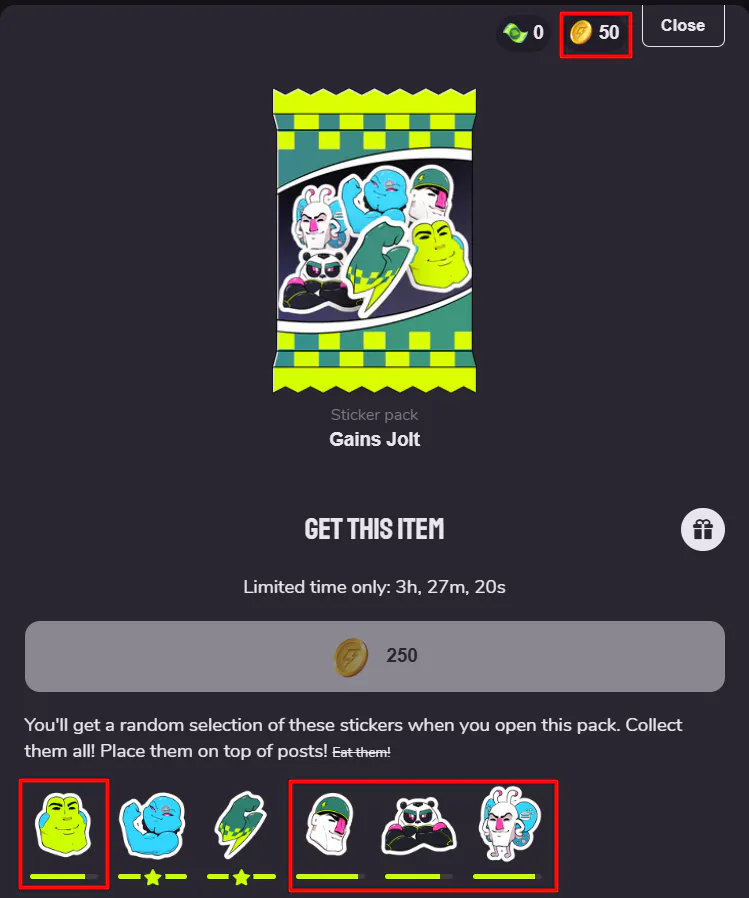Open the green cash balance
Image resolution: width=749 pixels, height=898 pixels.
(523, 33)
